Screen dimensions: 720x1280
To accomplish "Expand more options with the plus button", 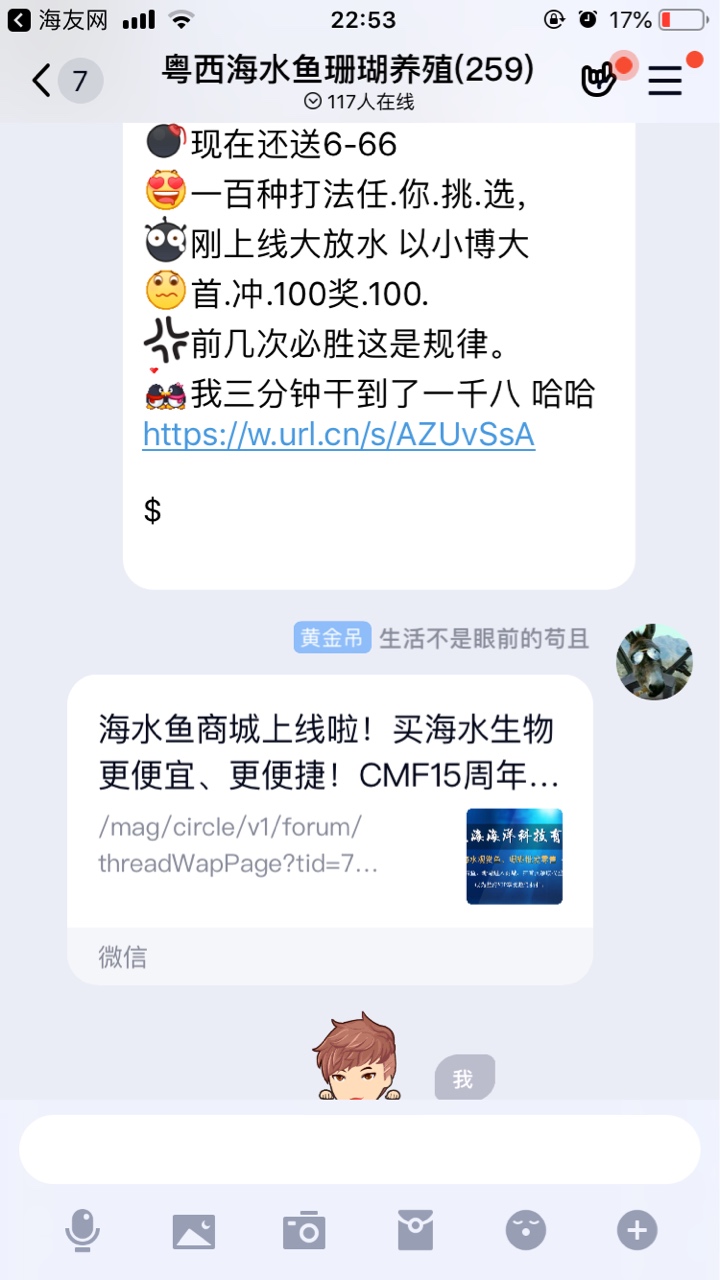I will point(637,1229).
